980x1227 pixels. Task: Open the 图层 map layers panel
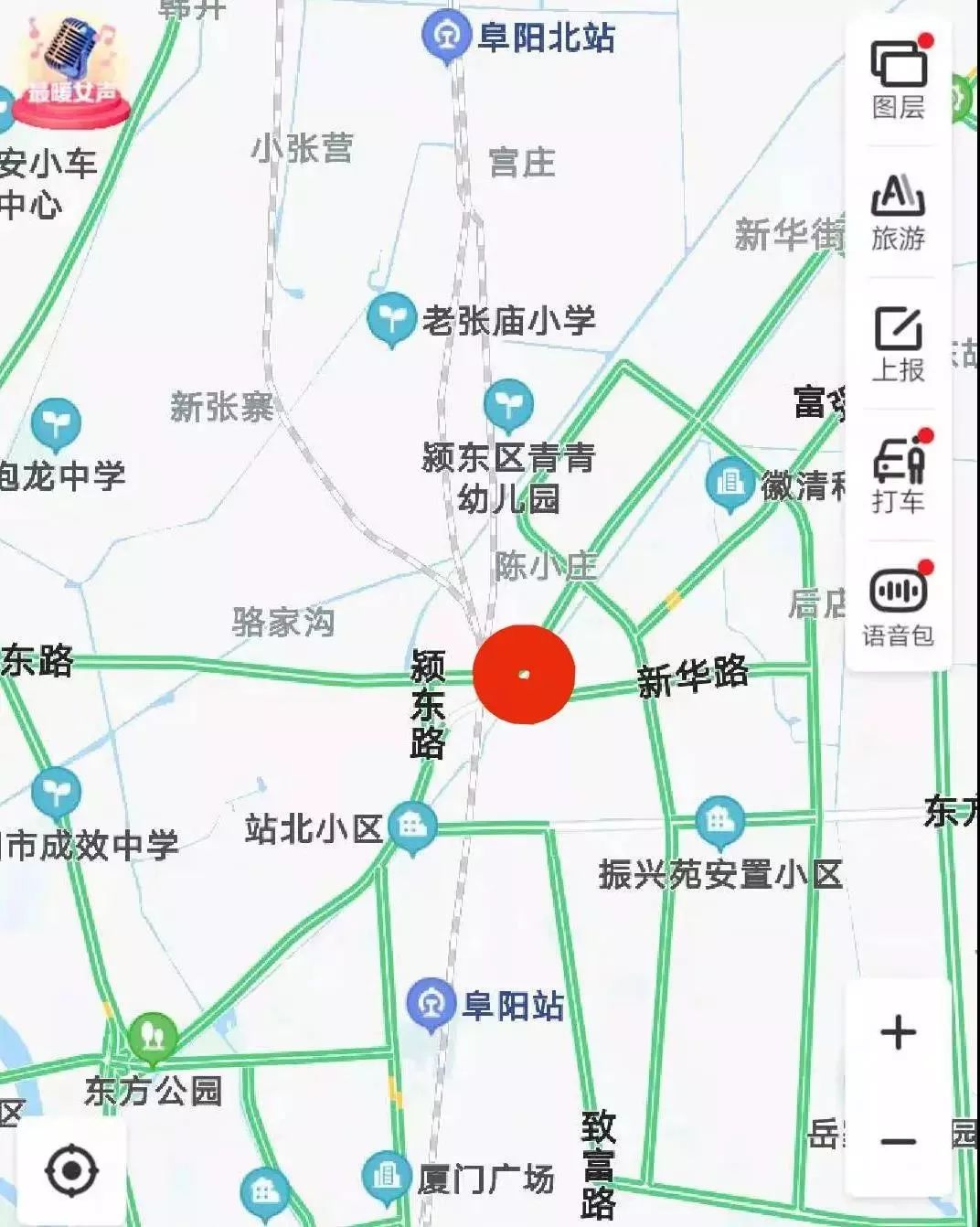click(x=898, y=80)
